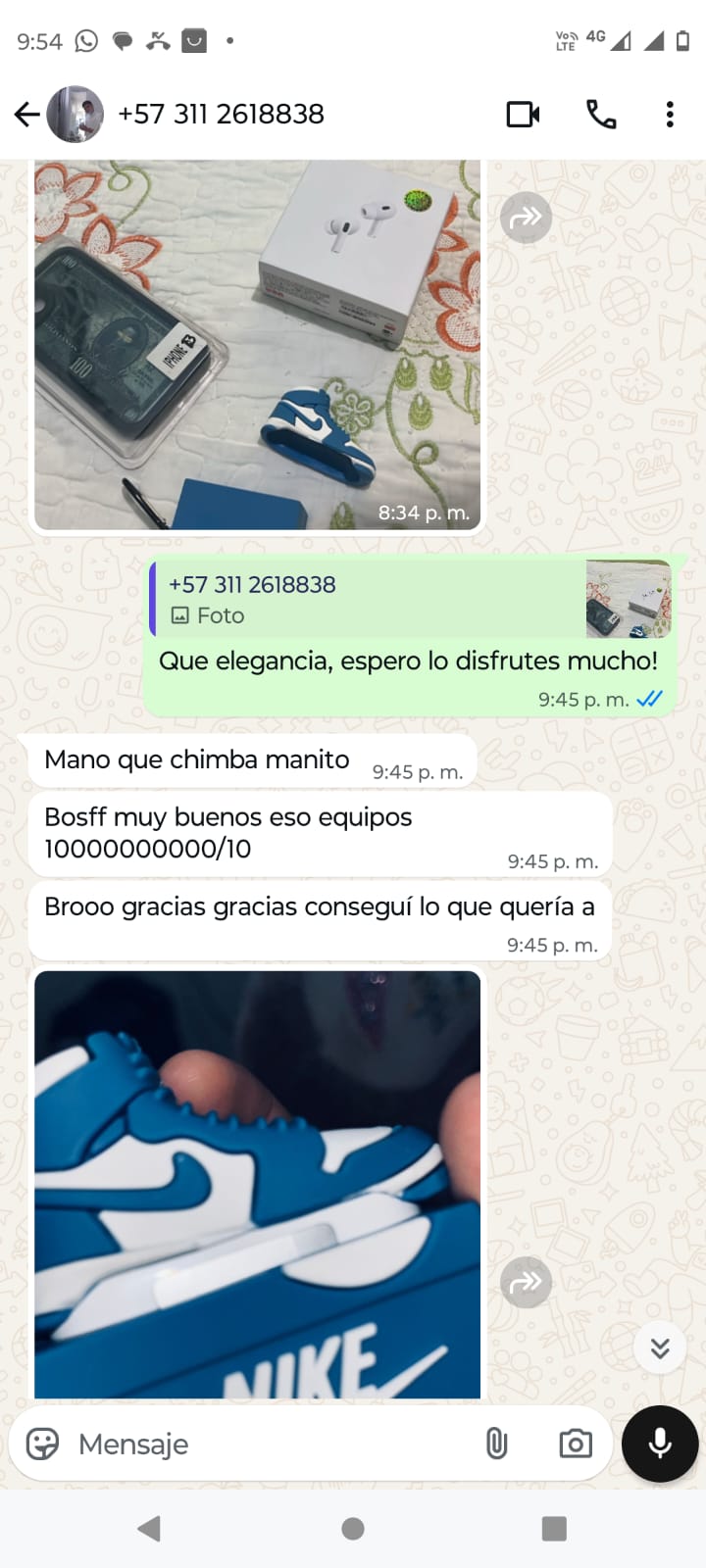Attach a file with the paperclip
706x1568 pixels.
[497, 1444]
